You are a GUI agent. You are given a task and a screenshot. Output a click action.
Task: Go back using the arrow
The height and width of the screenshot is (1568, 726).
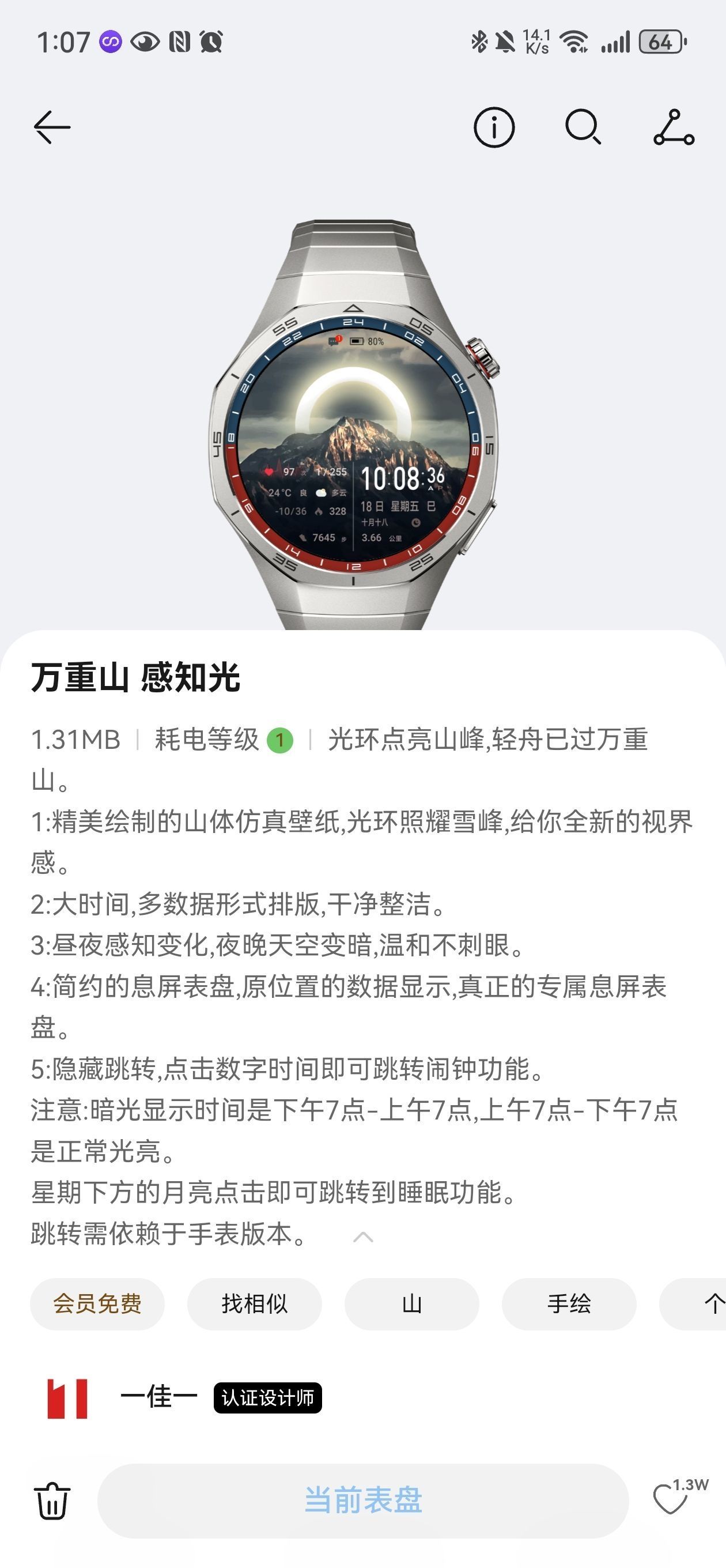coord(52,127)
